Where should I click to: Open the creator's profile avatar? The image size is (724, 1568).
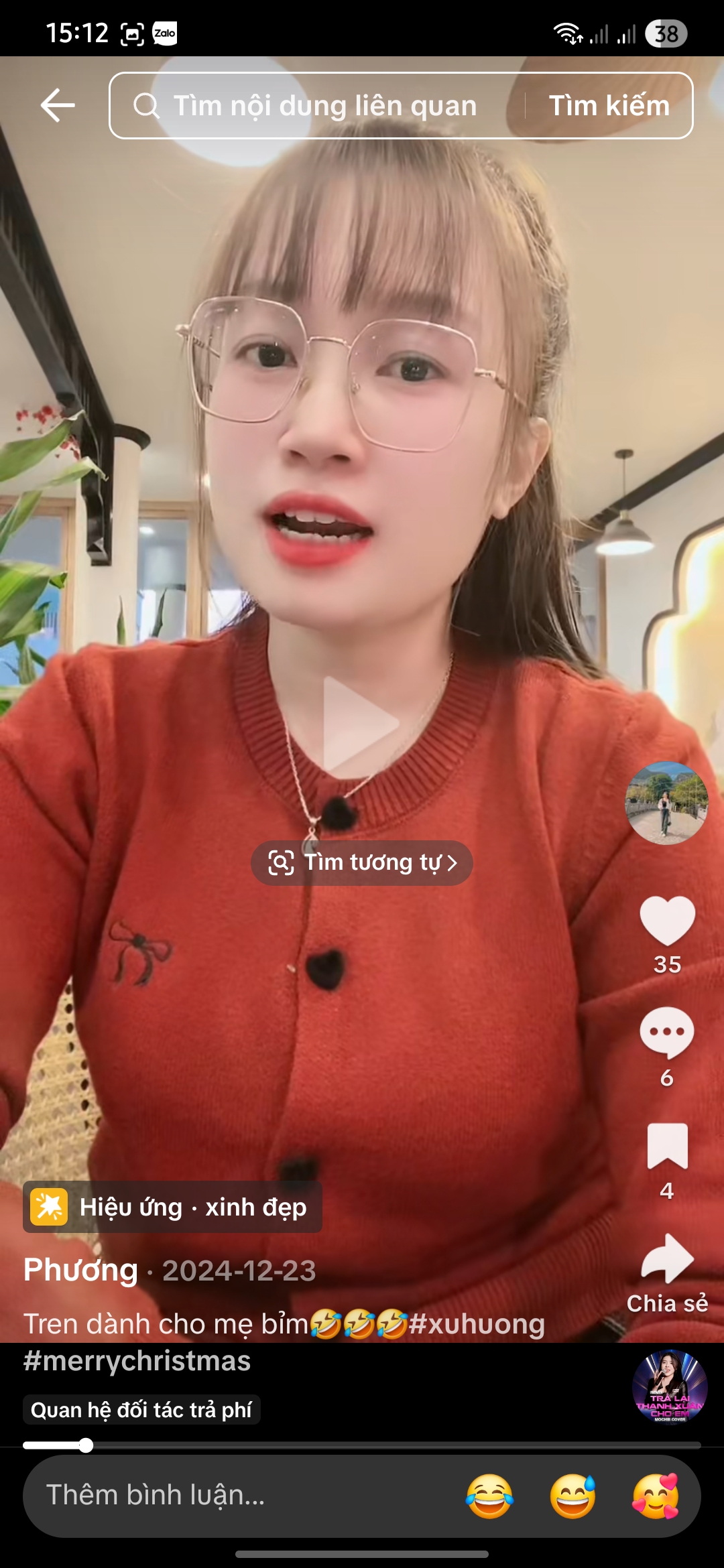tap(666, 803)
